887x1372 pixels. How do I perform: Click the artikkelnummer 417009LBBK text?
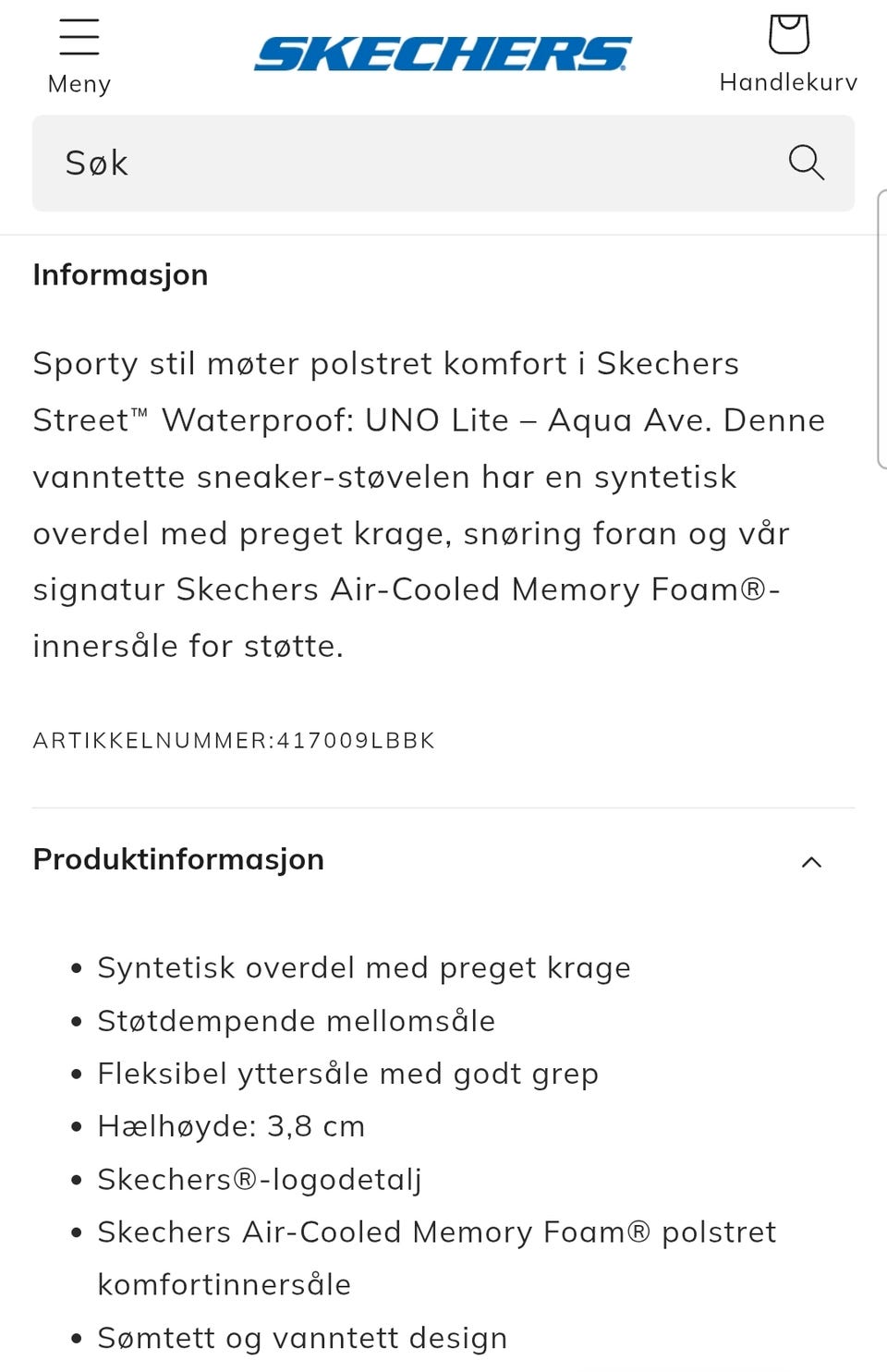(x=233, y=740)
